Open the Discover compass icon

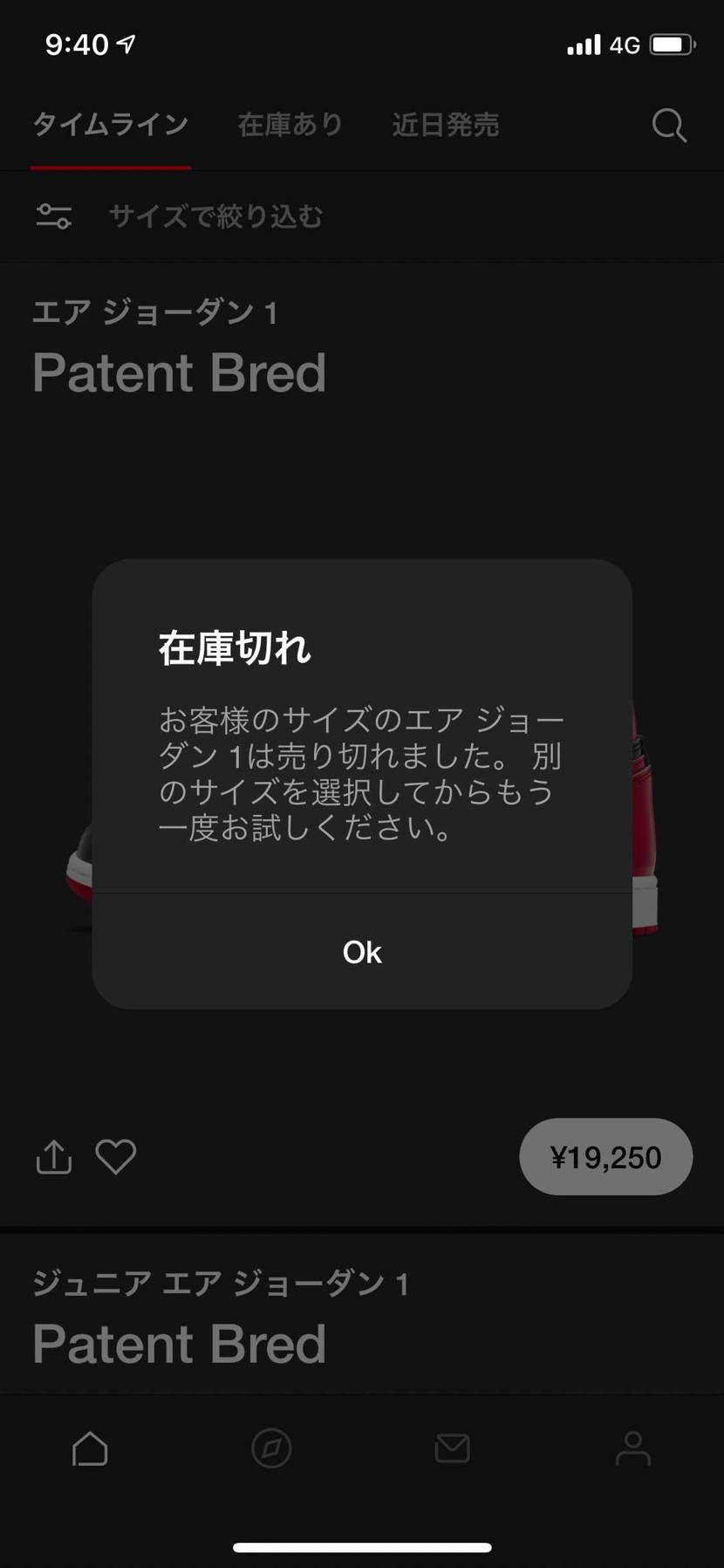click(x=271, y=1448)
